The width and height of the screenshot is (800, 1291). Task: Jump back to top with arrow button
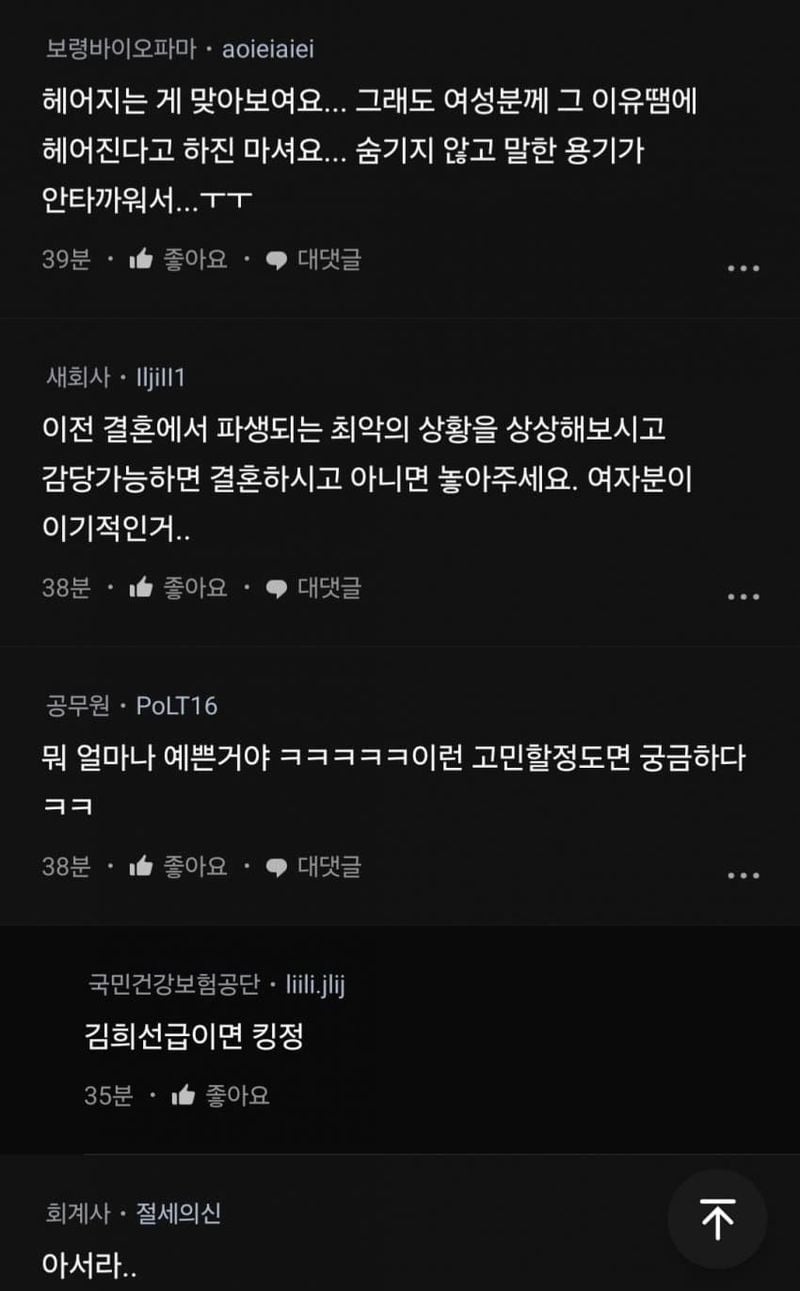pos(717,1219)
